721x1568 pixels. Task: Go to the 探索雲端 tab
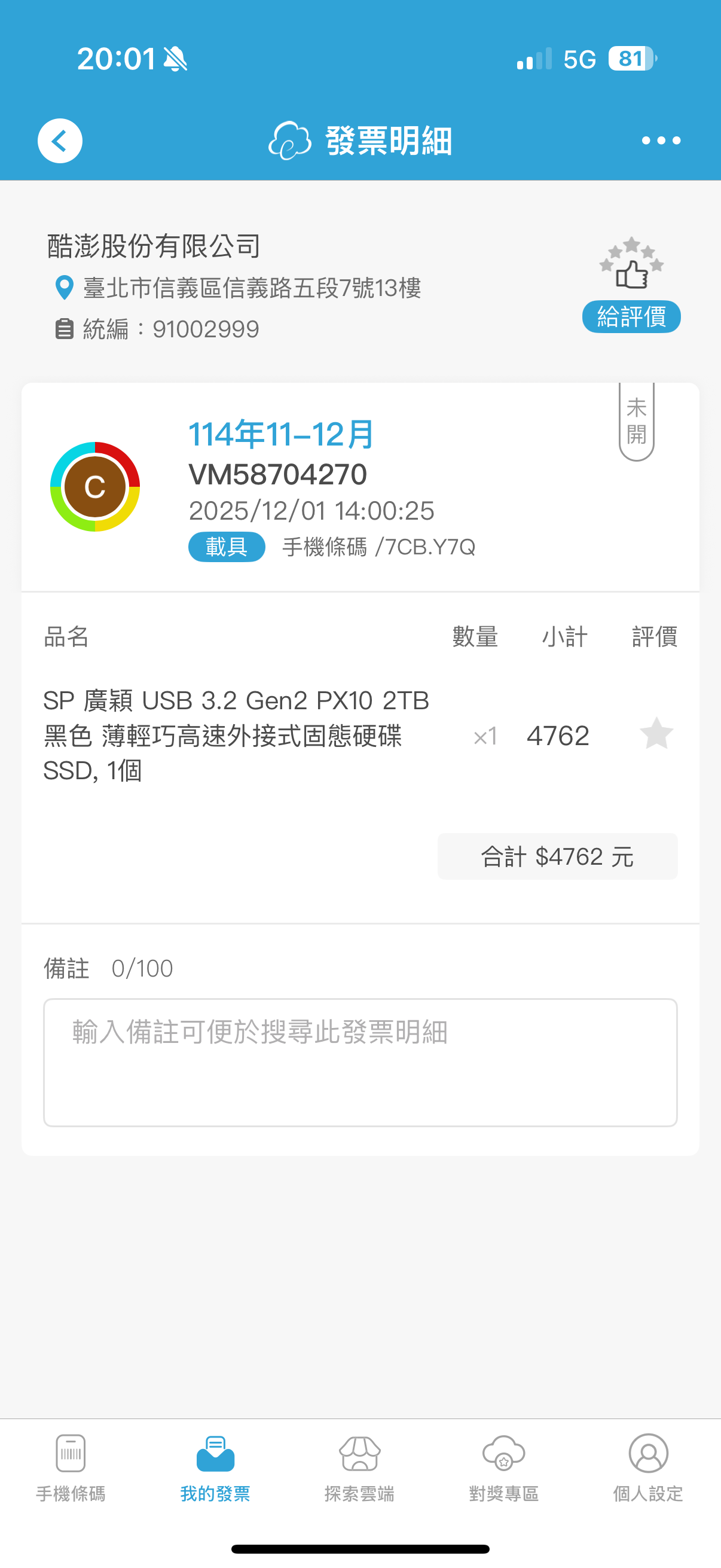coord(359,1468)
